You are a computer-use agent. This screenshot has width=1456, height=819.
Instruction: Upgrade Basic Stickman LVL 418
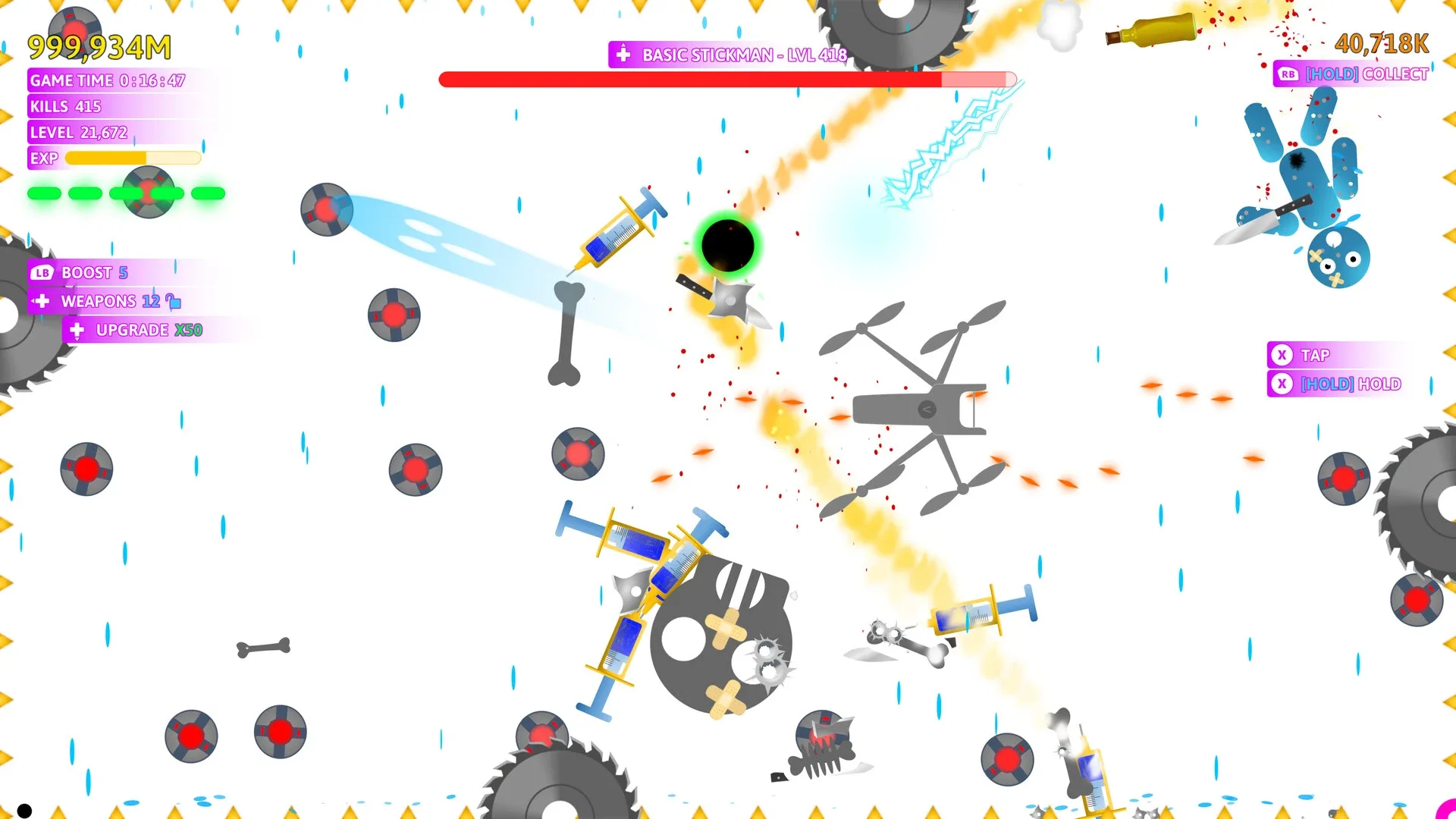point(730,55)
